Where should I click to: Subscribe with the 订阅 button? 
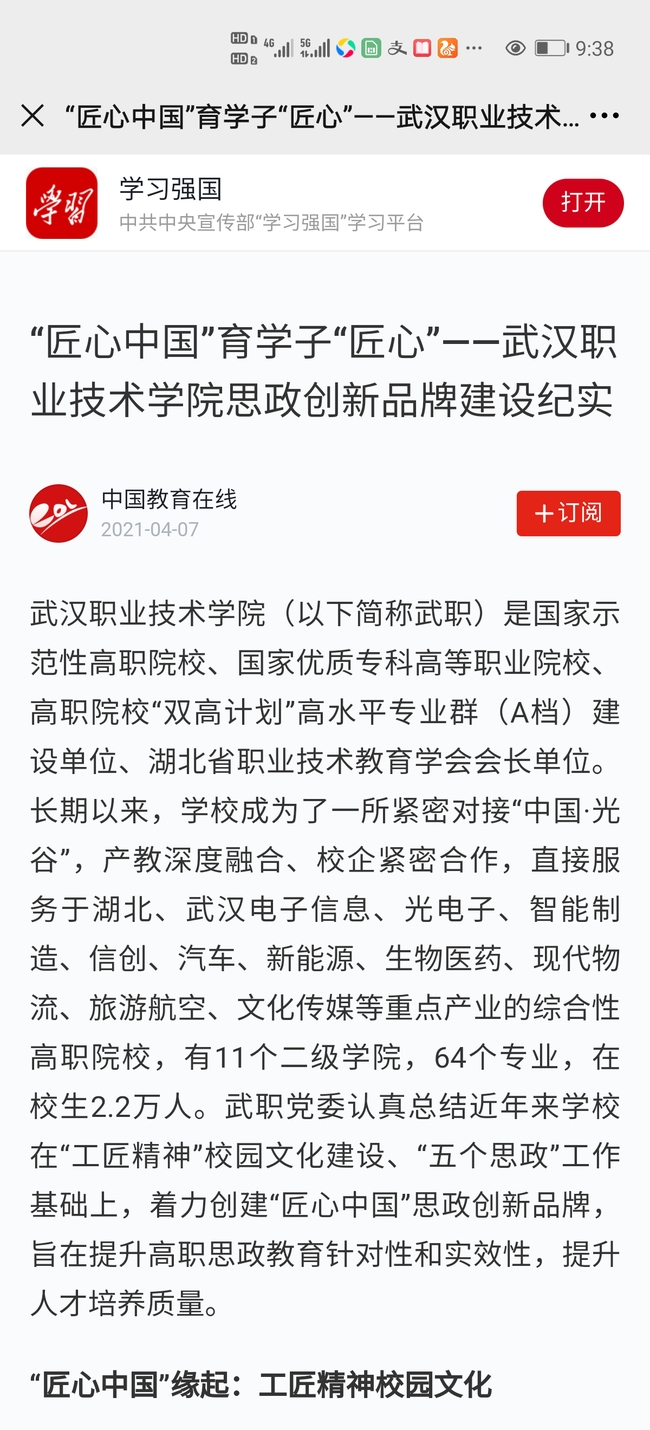568,514
